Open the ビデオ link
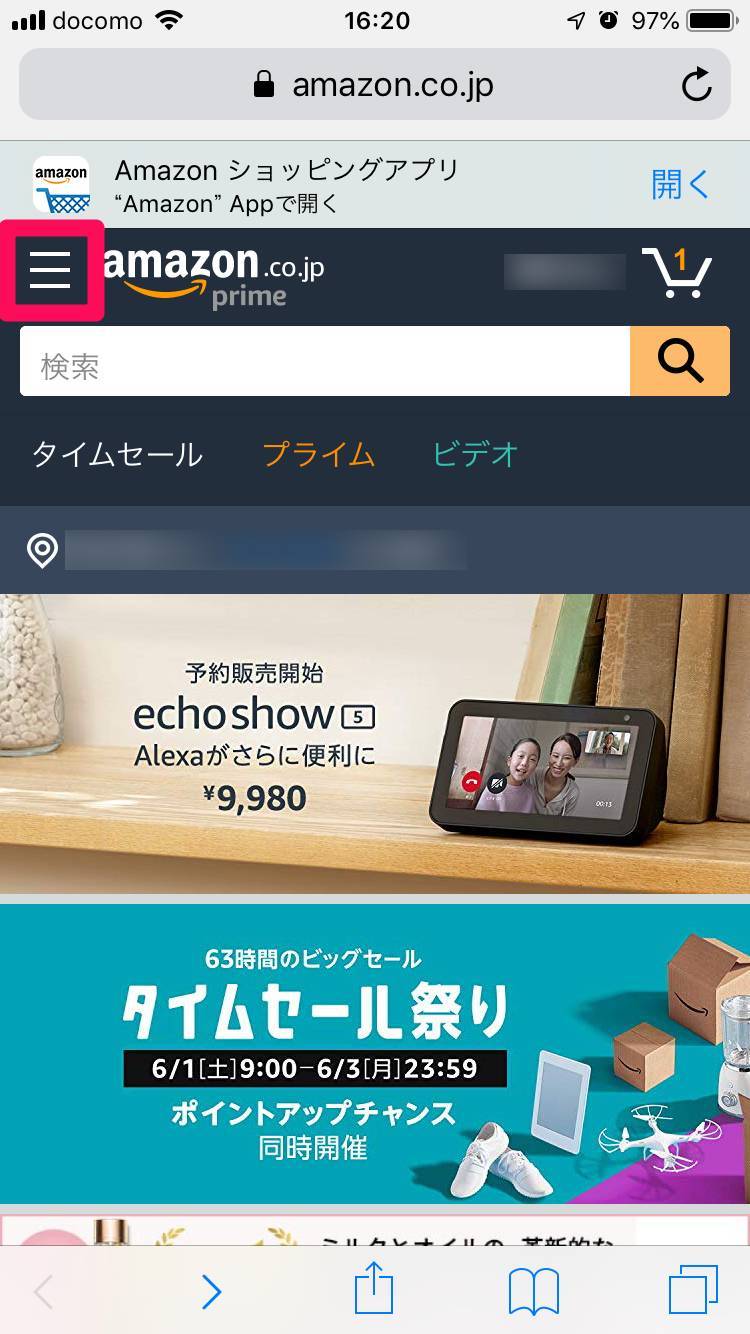750x1334 pixels. pos(475,455)
